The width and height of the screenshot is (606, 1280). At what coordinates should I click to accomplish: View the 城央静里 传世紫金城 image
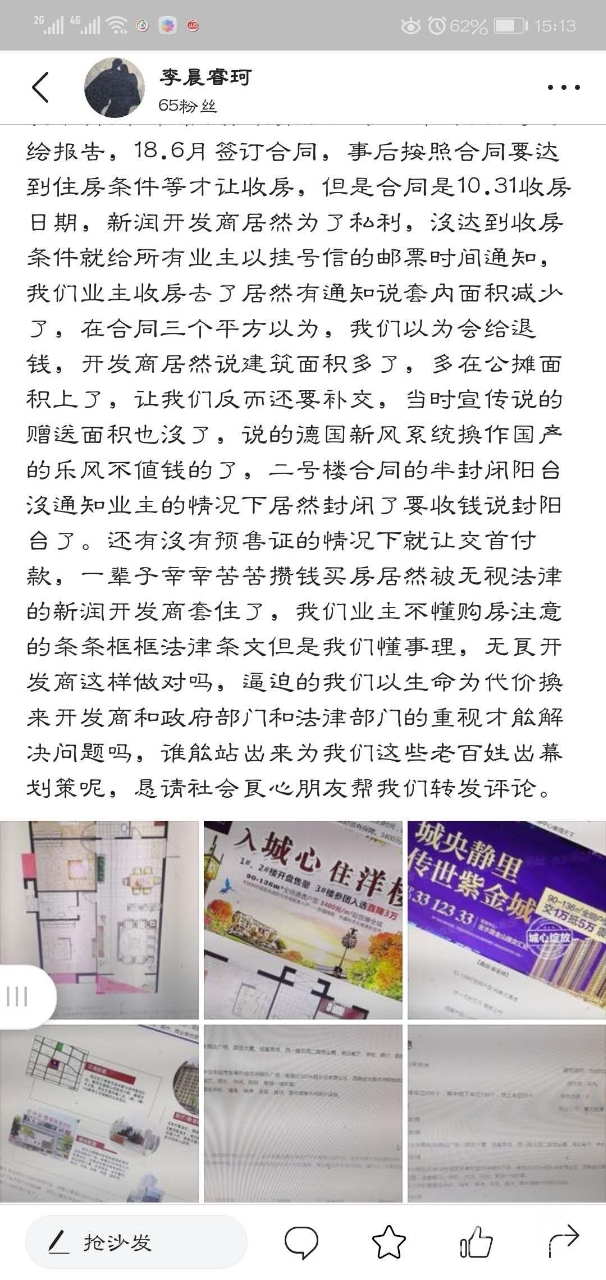pos(507,920)
